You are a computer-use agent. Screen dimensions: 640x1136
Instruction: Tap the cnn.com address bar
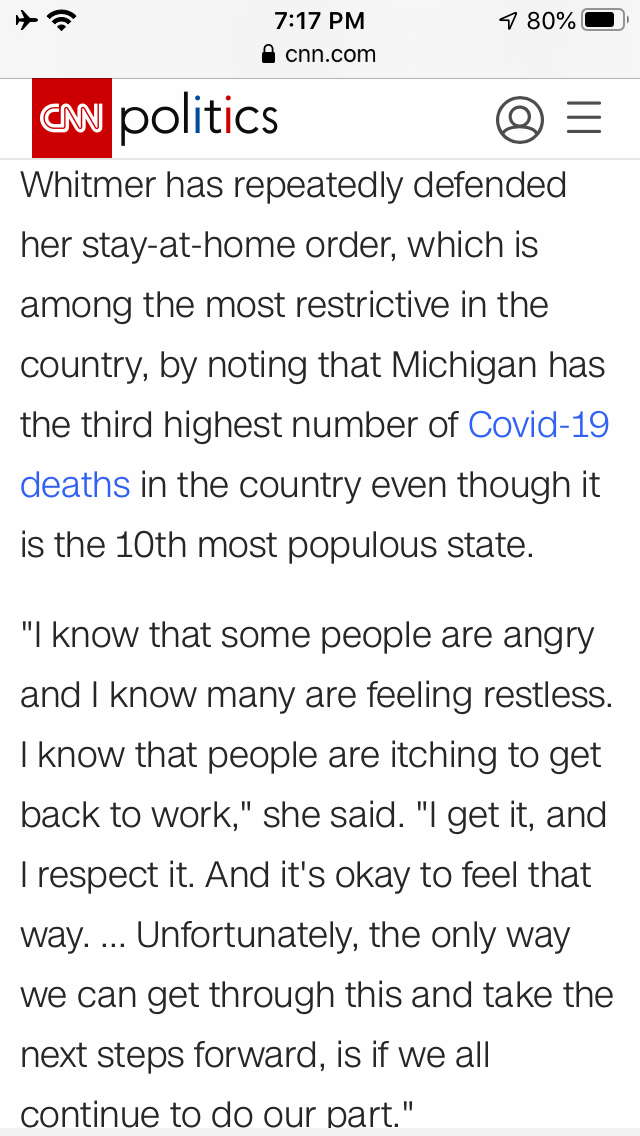(x=320, y=54)
